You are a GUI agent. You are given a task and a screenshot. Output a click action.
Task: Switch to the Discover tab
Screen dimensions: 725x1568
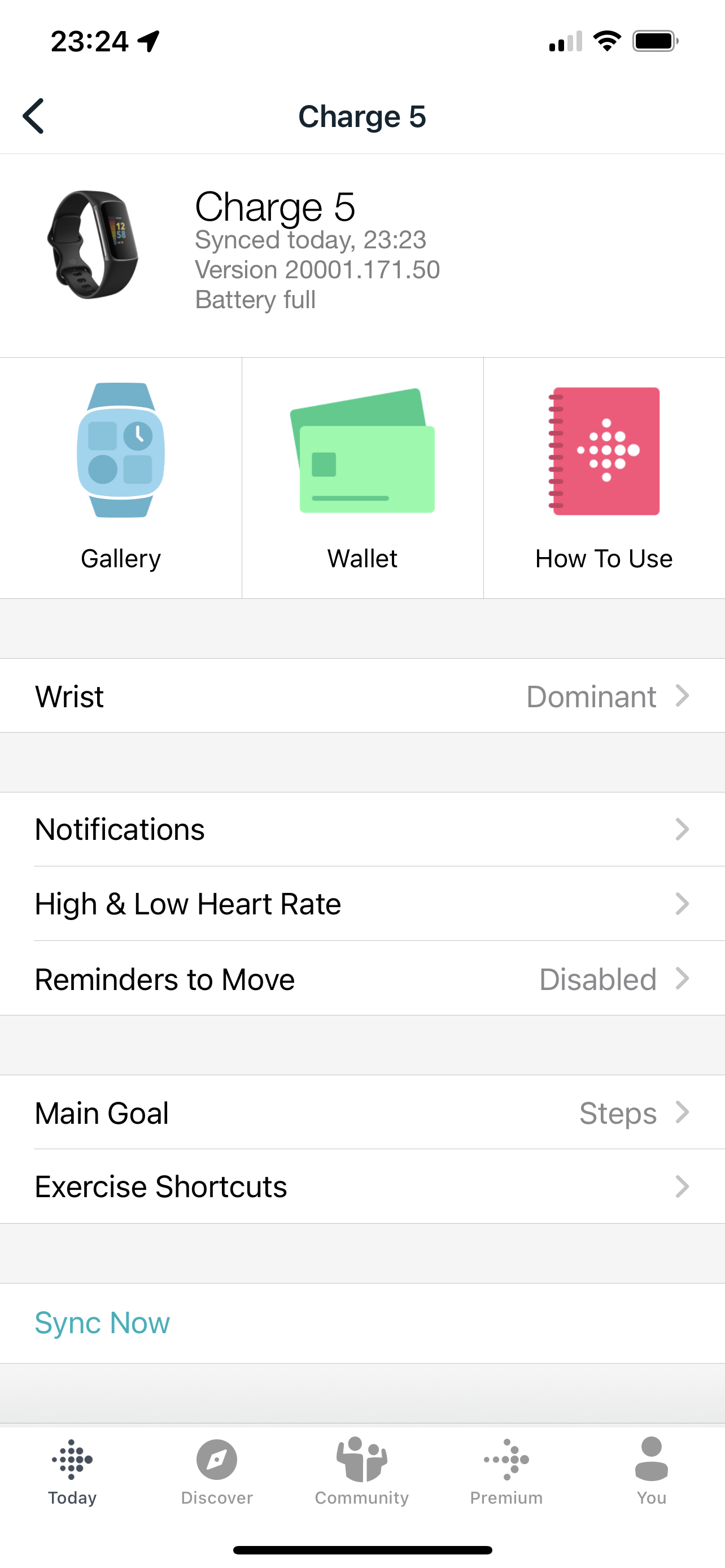[x=217, y=1470]
